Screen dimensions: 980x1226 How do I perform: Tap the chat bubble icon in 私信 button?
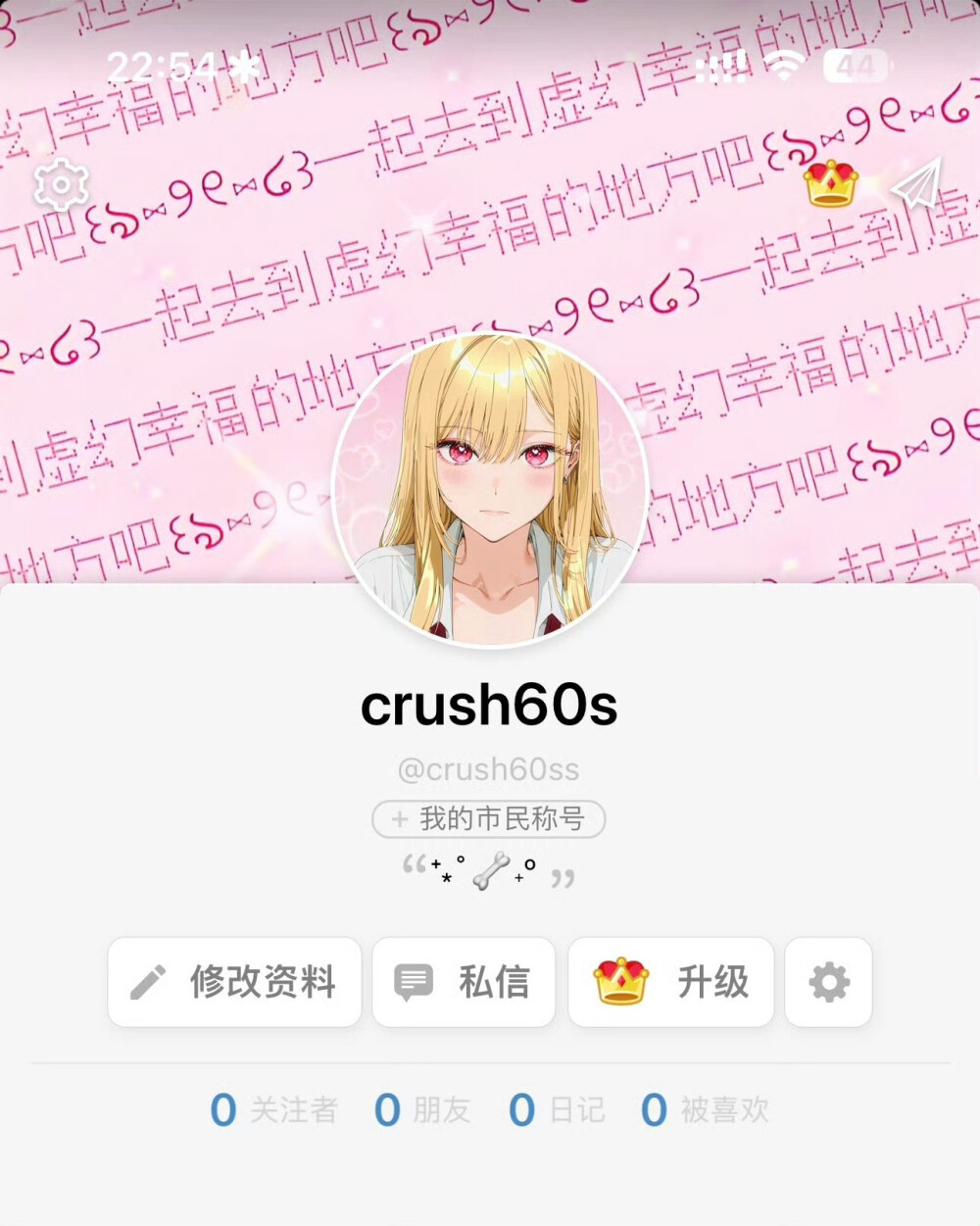(412, 982)
